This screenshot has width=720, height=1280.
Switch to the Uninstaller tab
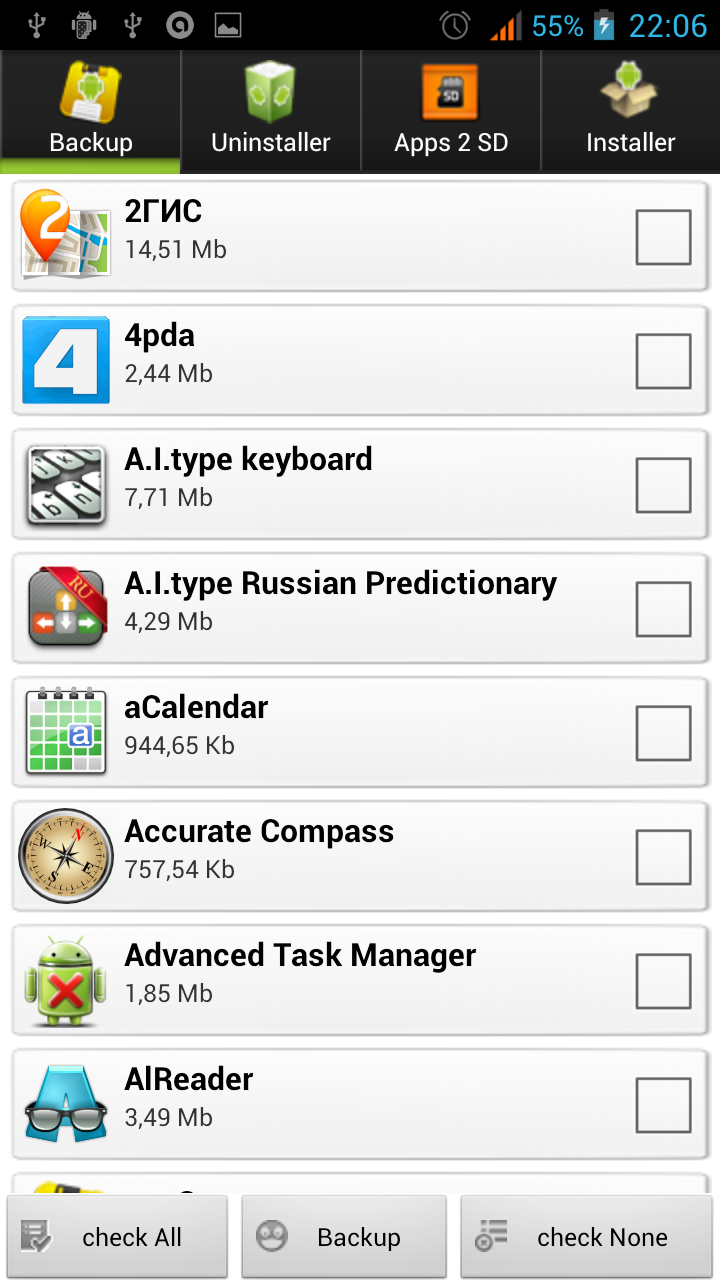(270, 112)
